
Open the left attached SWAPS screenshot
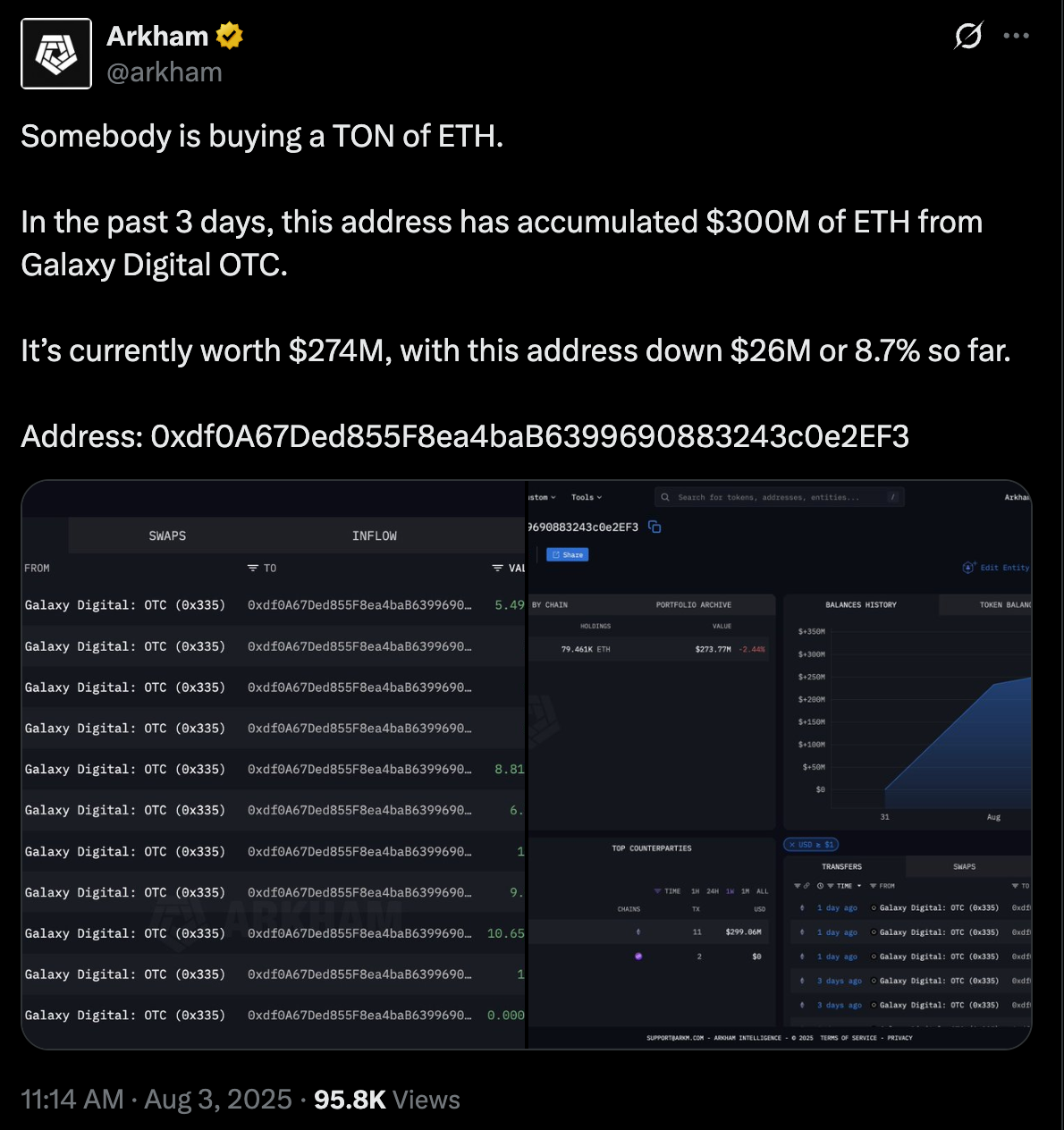[x=274, y=765]
